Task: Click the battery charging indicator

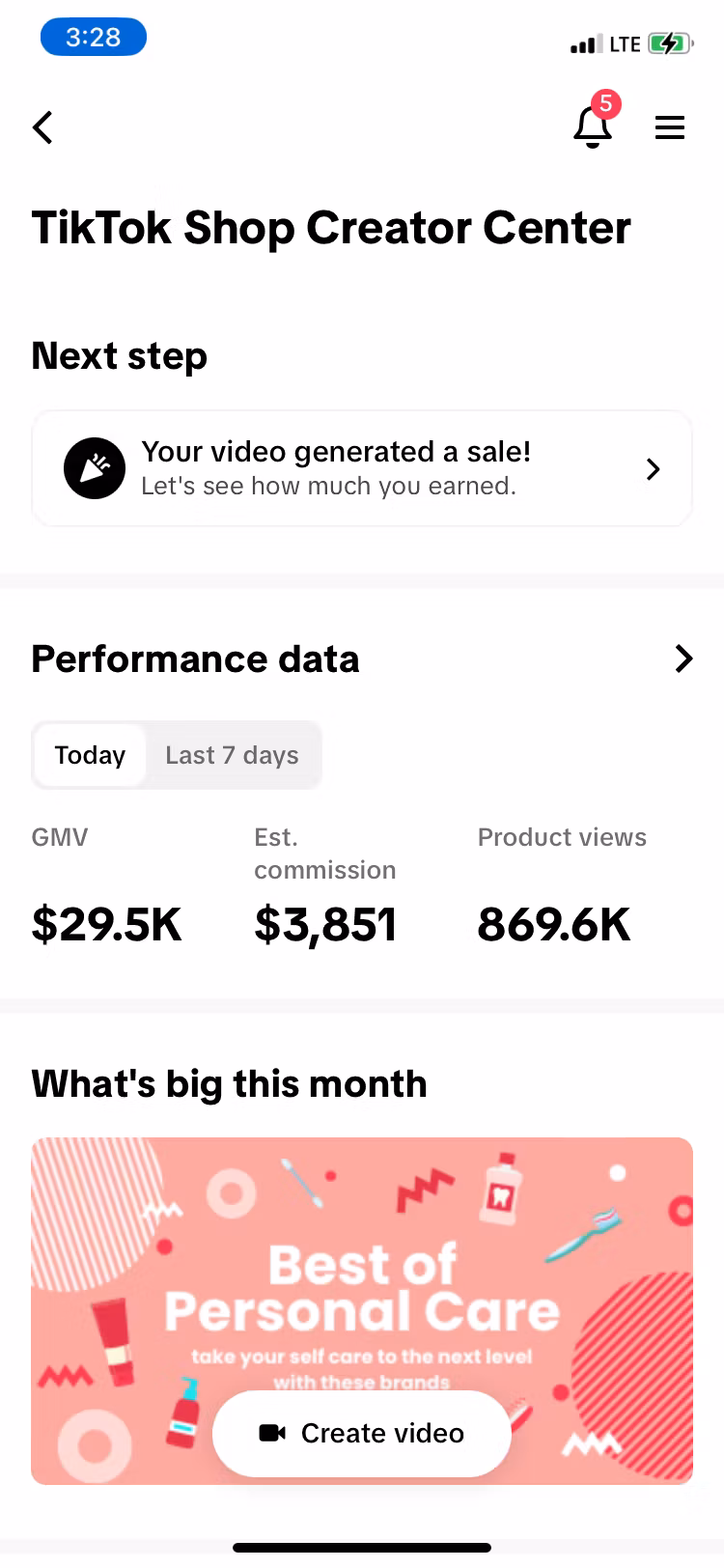Action: tap(673, 43)
